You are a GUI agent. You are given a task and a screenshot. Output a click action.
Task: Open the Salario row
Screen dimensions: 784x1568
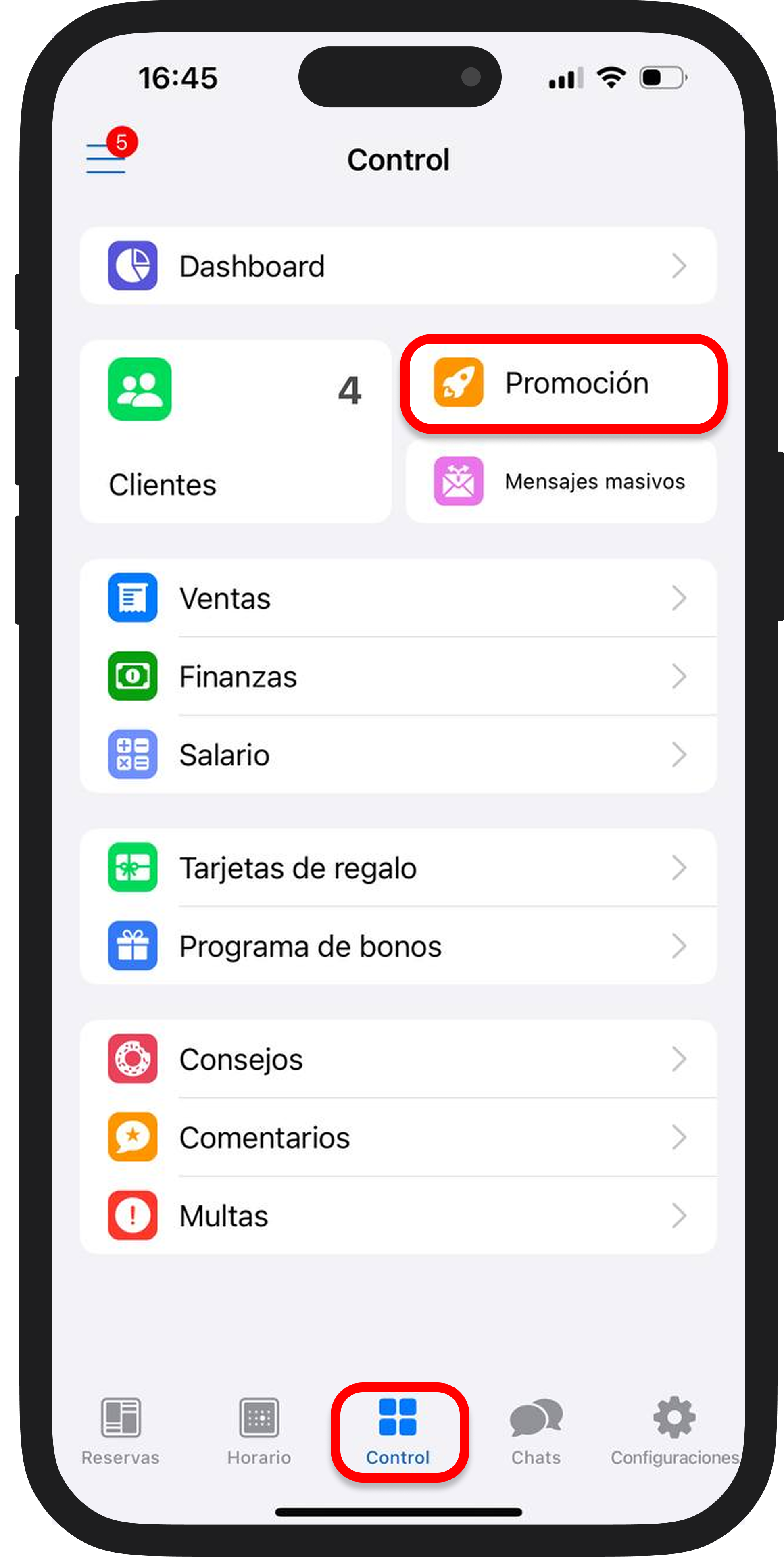coord(398,755)
